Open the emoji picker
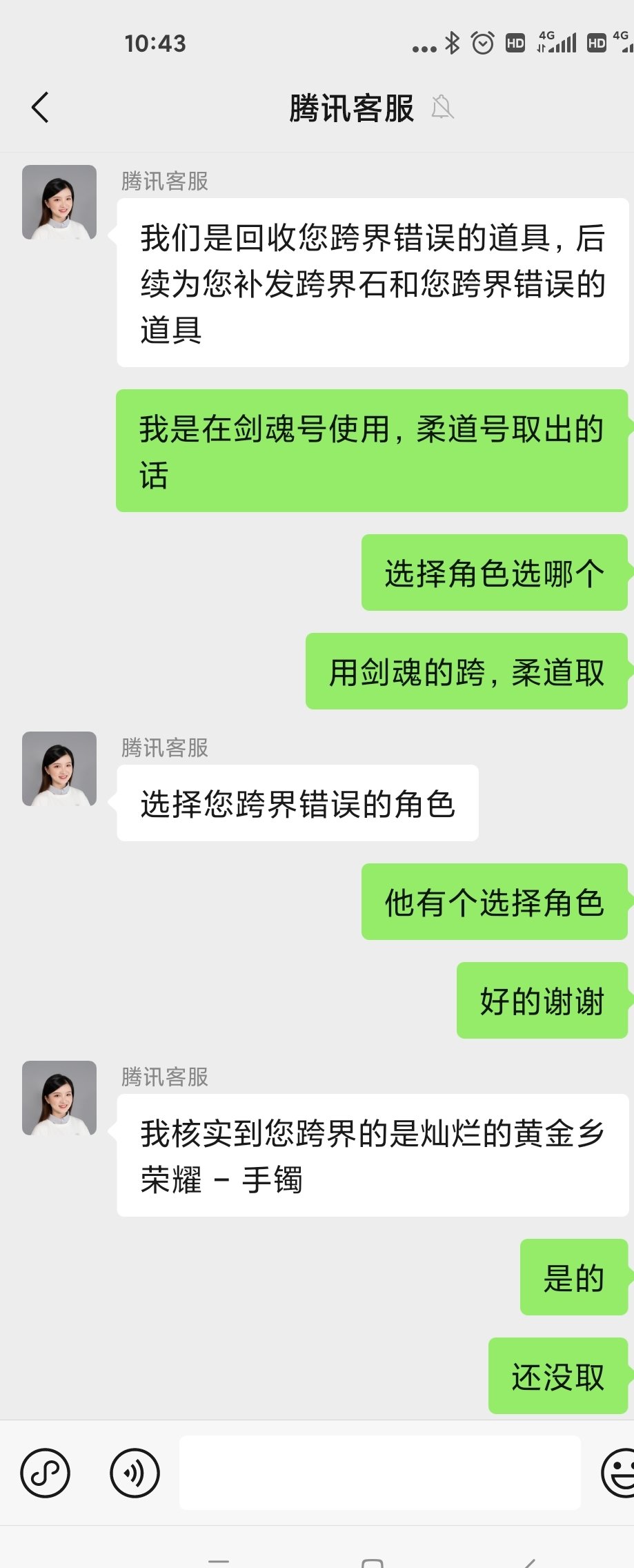The image size is (634, 1568). point(619,1473)
